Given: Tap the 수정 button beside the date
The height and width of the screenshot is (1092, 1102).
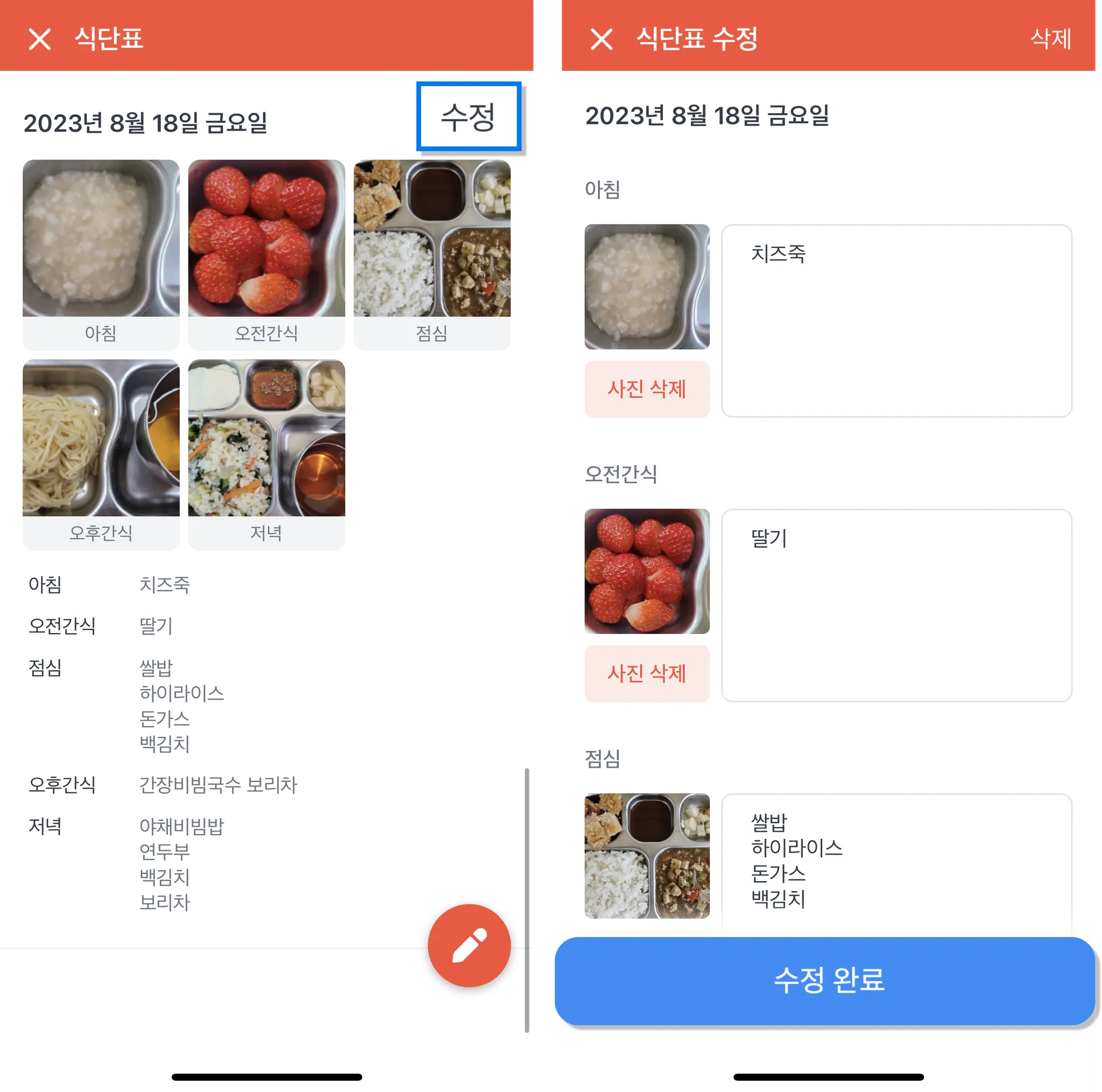Looking at the screenshot, I should click(468, 117).
